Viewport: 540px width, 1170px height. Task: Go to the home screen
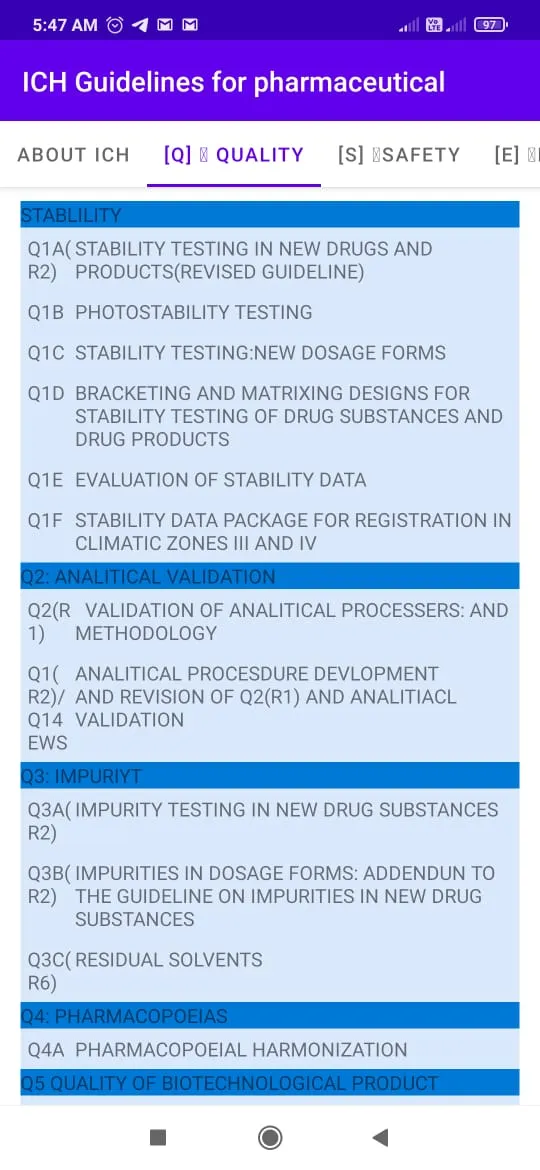click(x=269, y=1137)
